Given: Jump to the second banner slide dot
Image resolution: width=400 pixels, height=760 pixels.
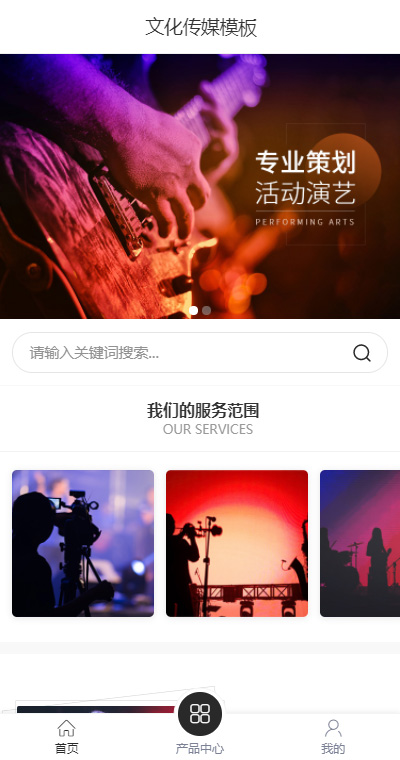Looking at the screenshot, I should pyautogui.click(x=207, y=310).
